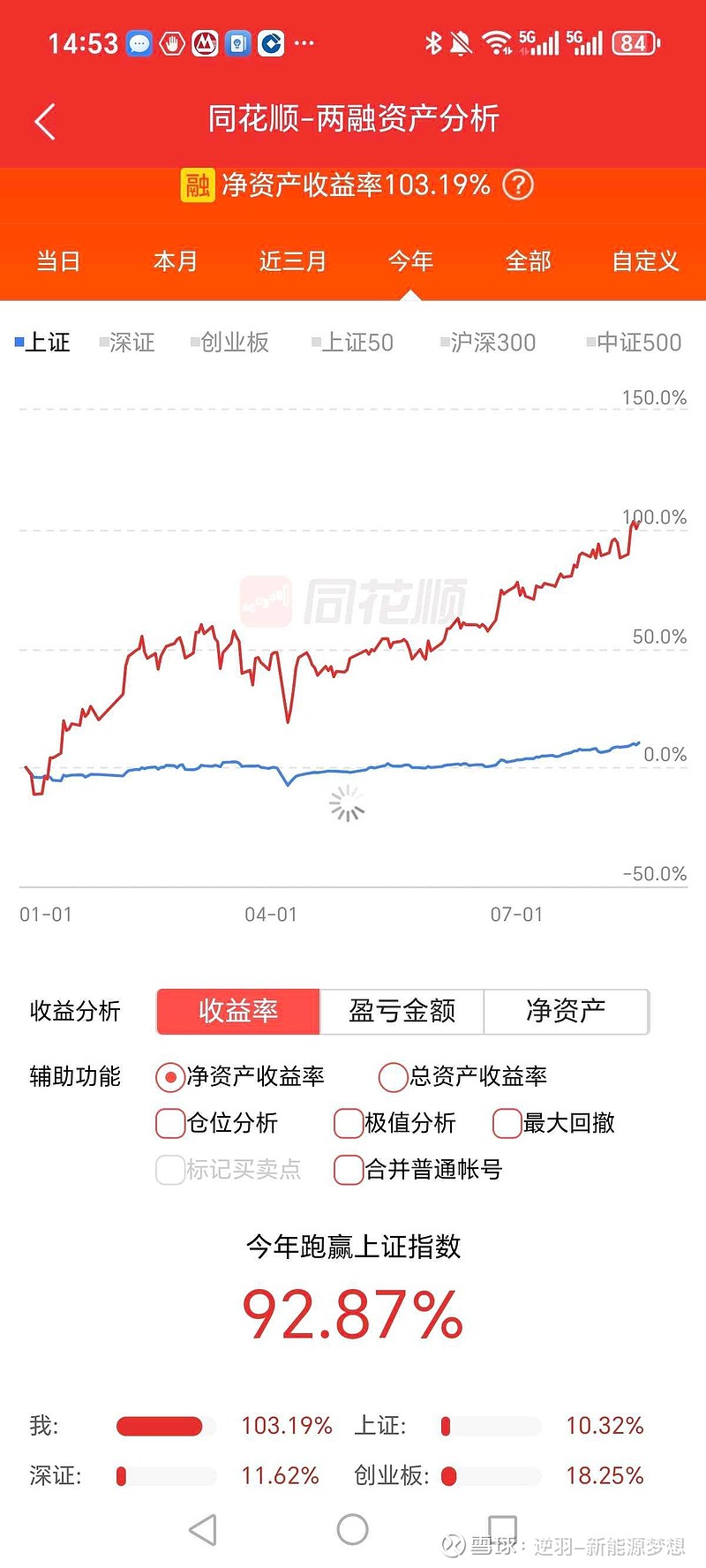Compare against the 创业板 index
Viewport: 706px width, 1568px height.
[229, 343]
